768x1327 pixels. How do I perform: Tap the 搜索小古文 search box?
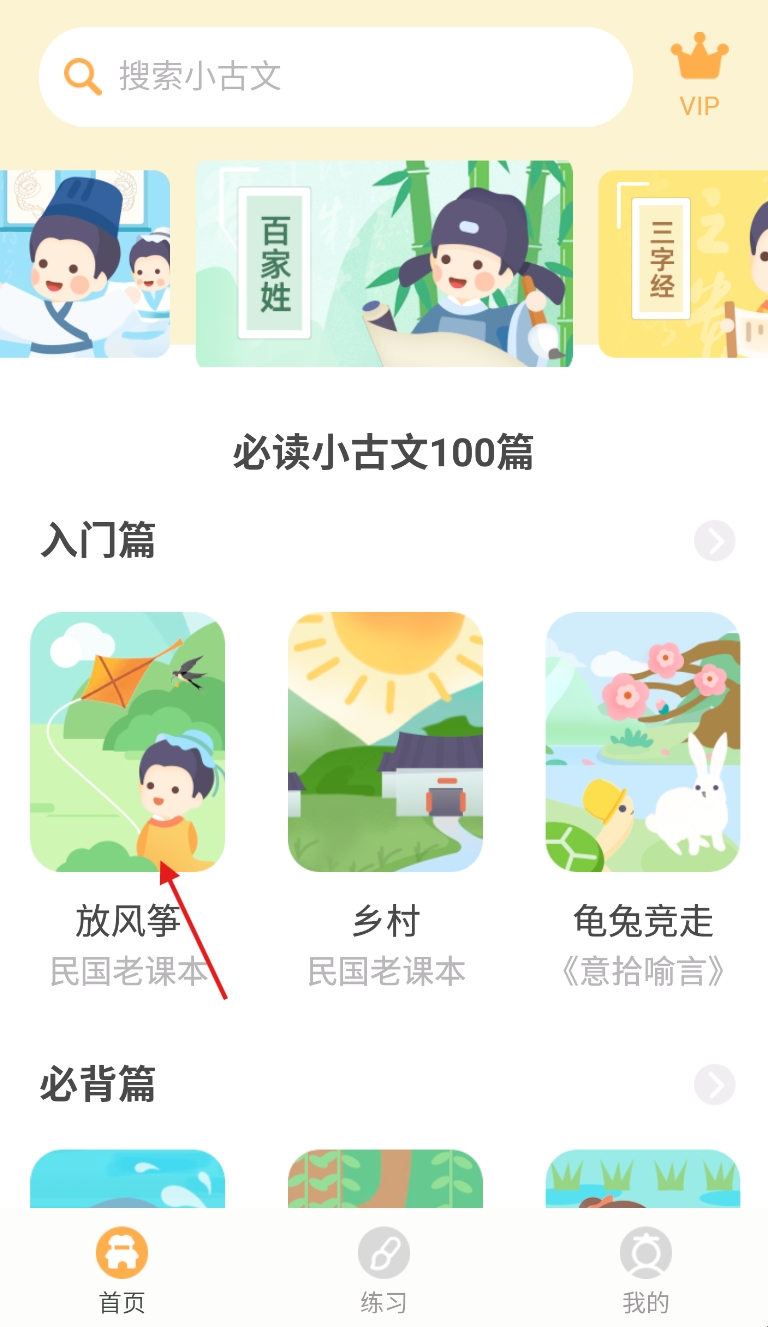[x=335, y=77]
